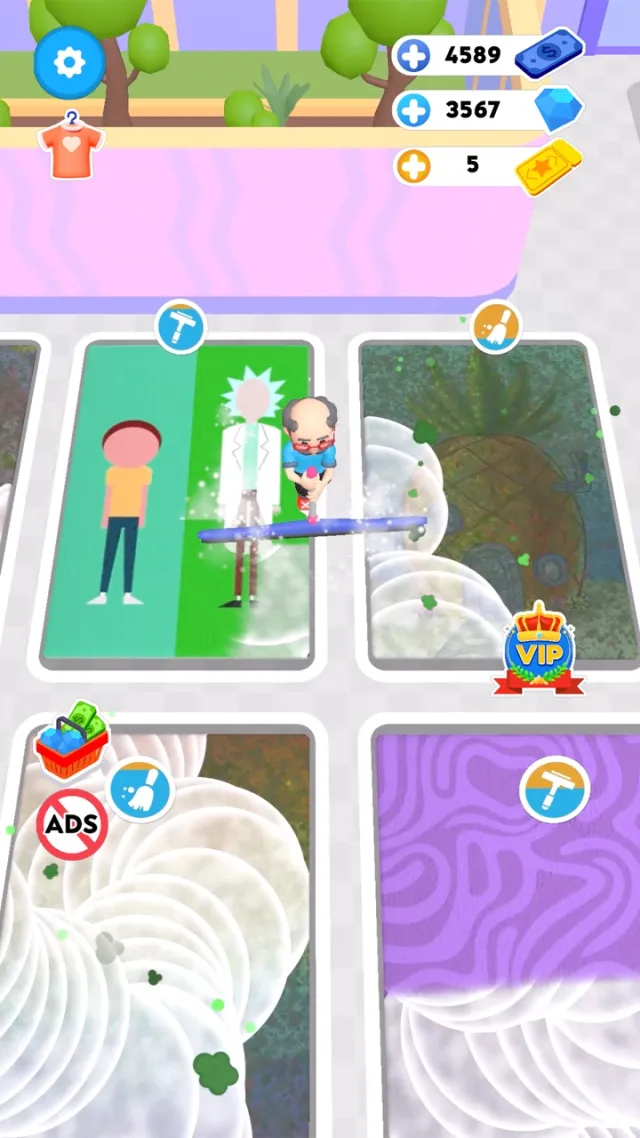The width and height of the screenshot is (640, 1138).
Task: Open the settings gear
Action: [x=69, y=62]
